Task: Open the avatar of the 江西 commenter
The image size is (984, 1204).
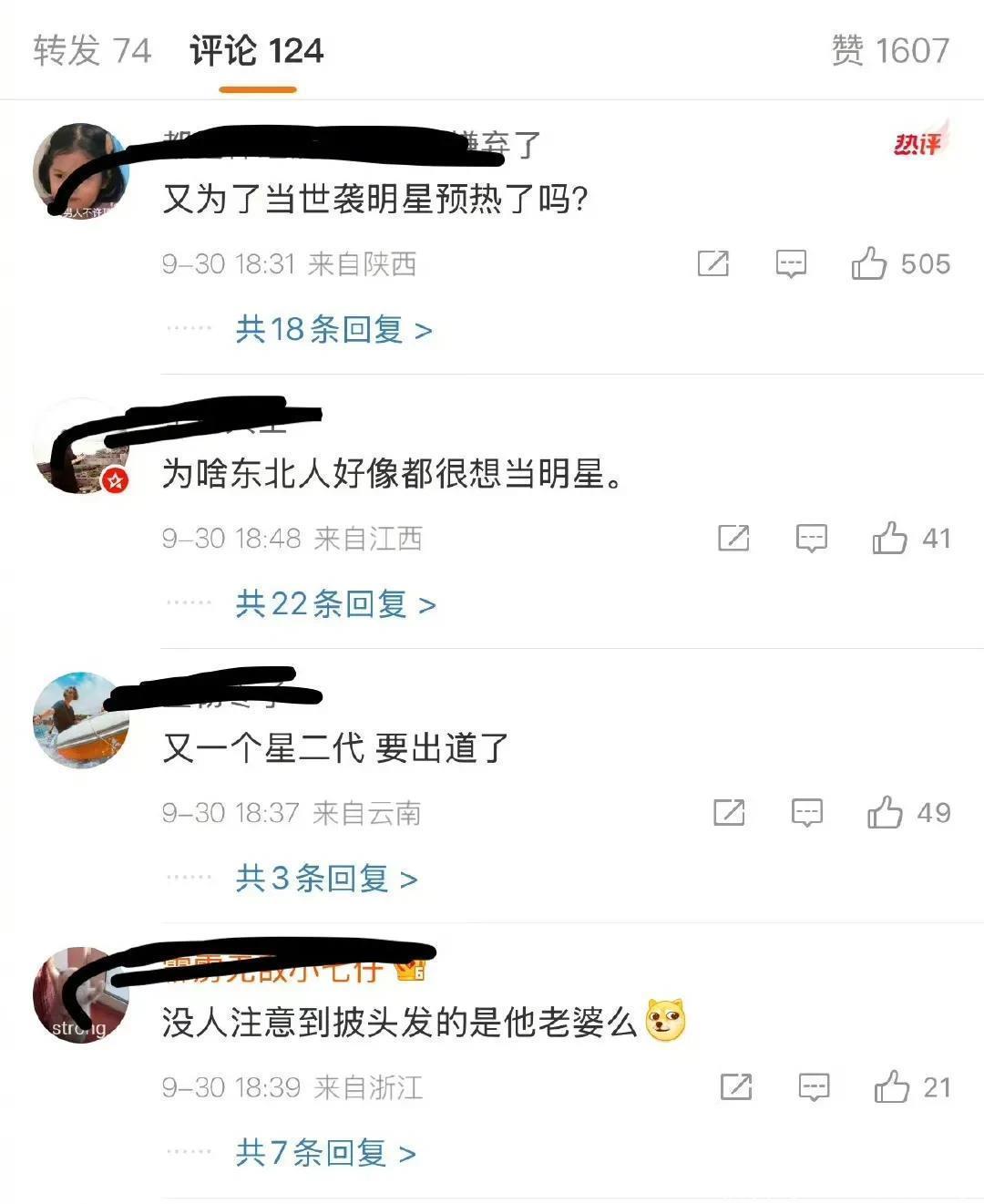Action: tap(80, 447)
